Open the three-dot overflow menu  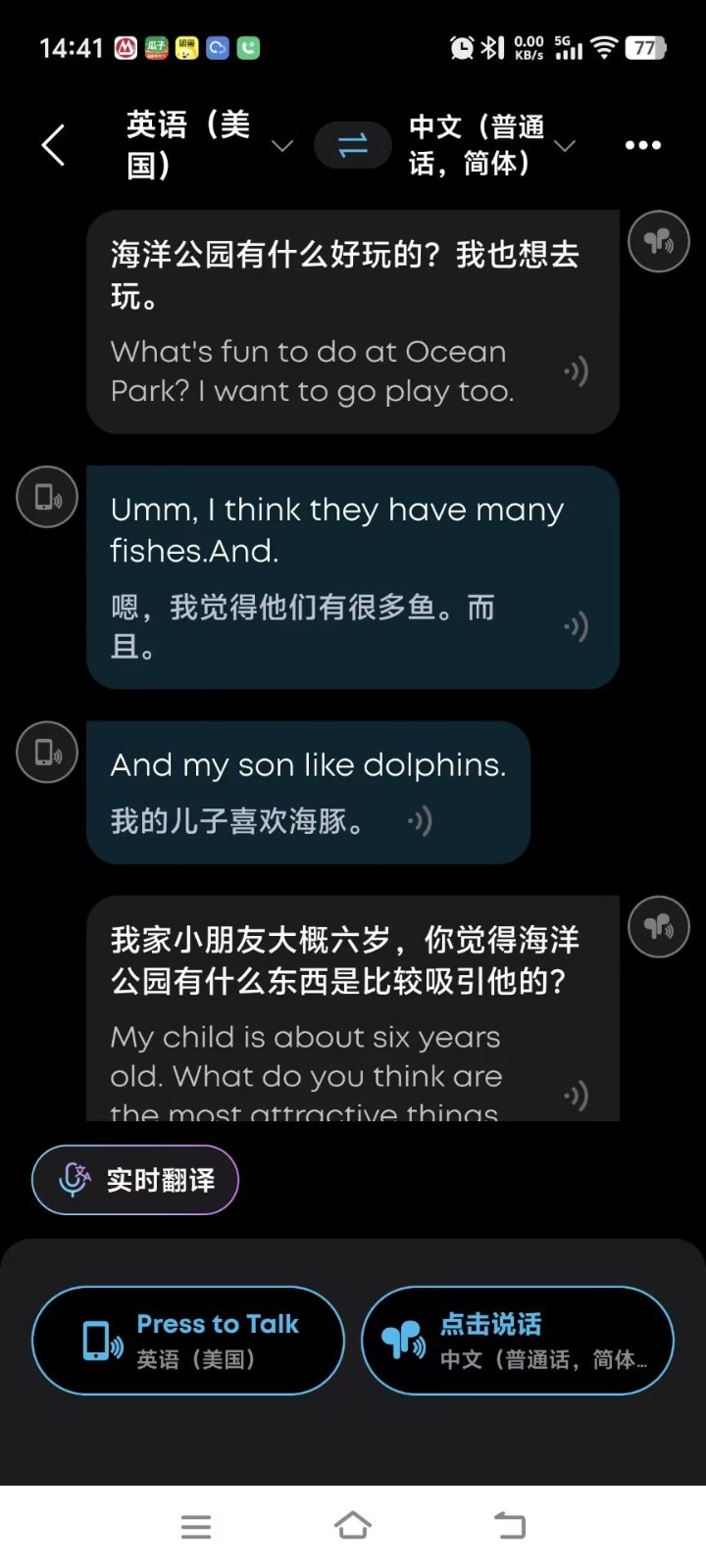pyautogui.click(x=643, y=145)
